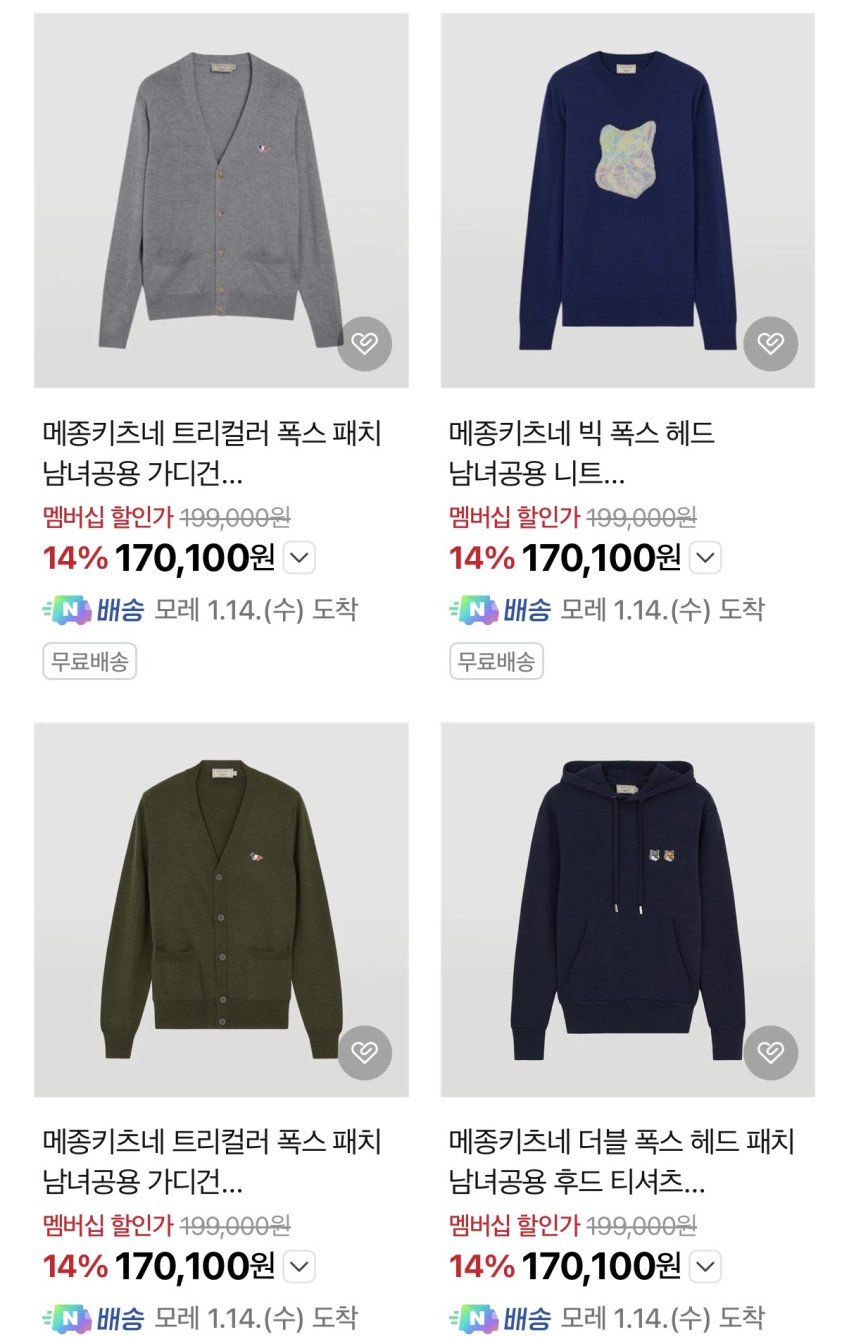
Task: Open the green tricolor fox patch cardigan
Action: 220,908
